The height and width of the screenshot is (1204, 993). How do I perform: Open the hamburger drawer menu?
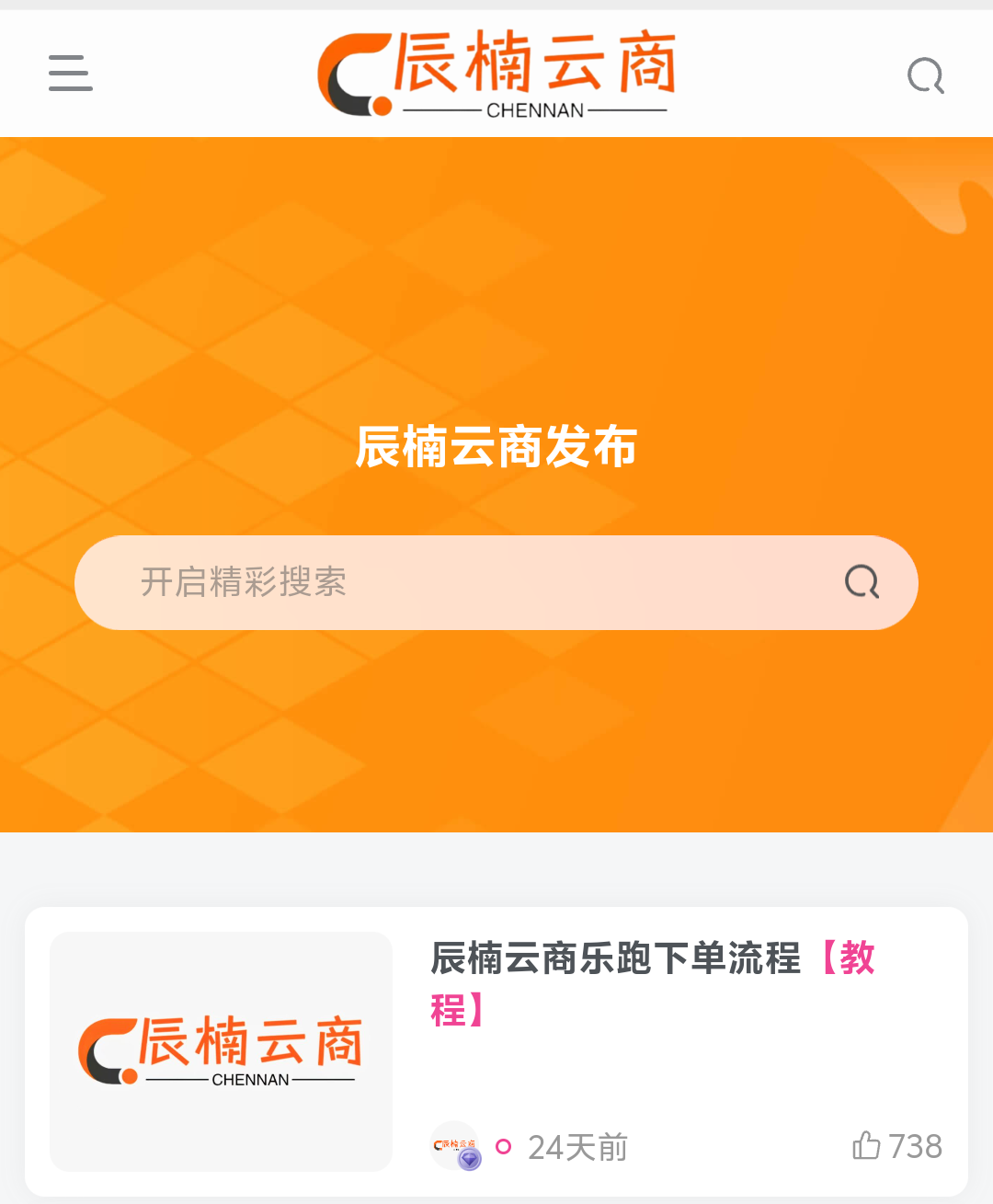tap(71, 73)
